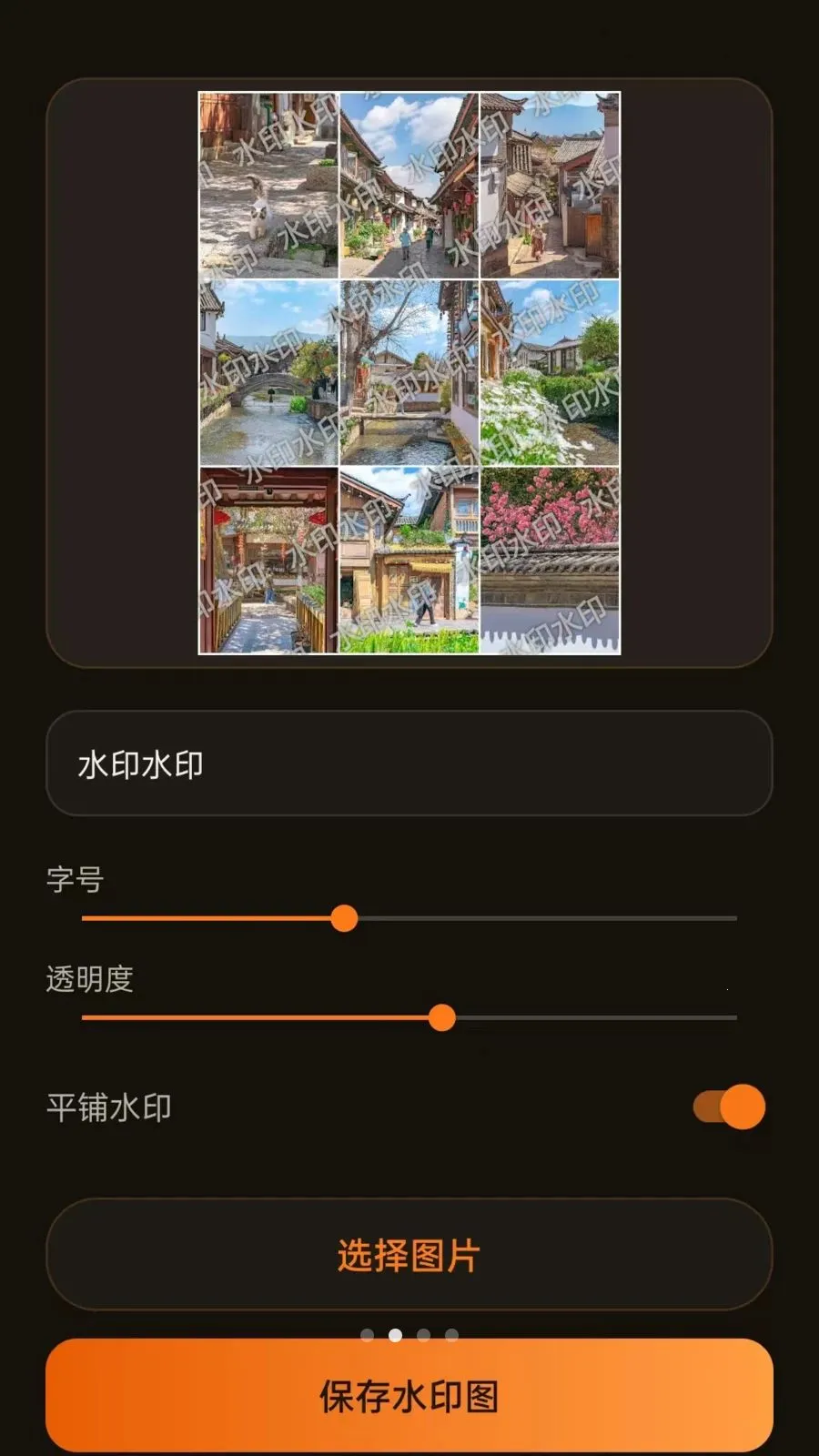The image size is (819, 1456).
Task: Tap the 字号 font size slider
Action: tap(409, 918)
